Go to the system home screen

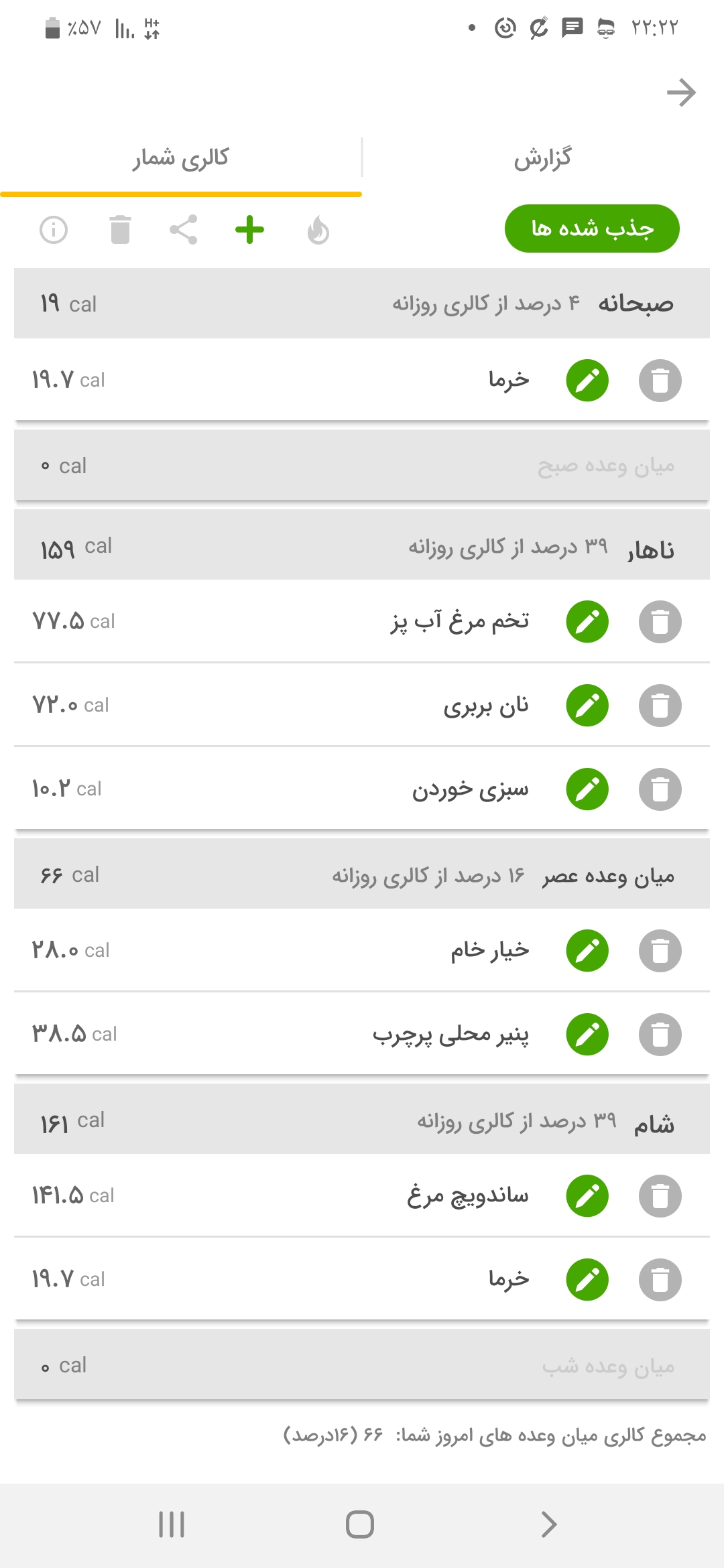(x=360, y=1524)
